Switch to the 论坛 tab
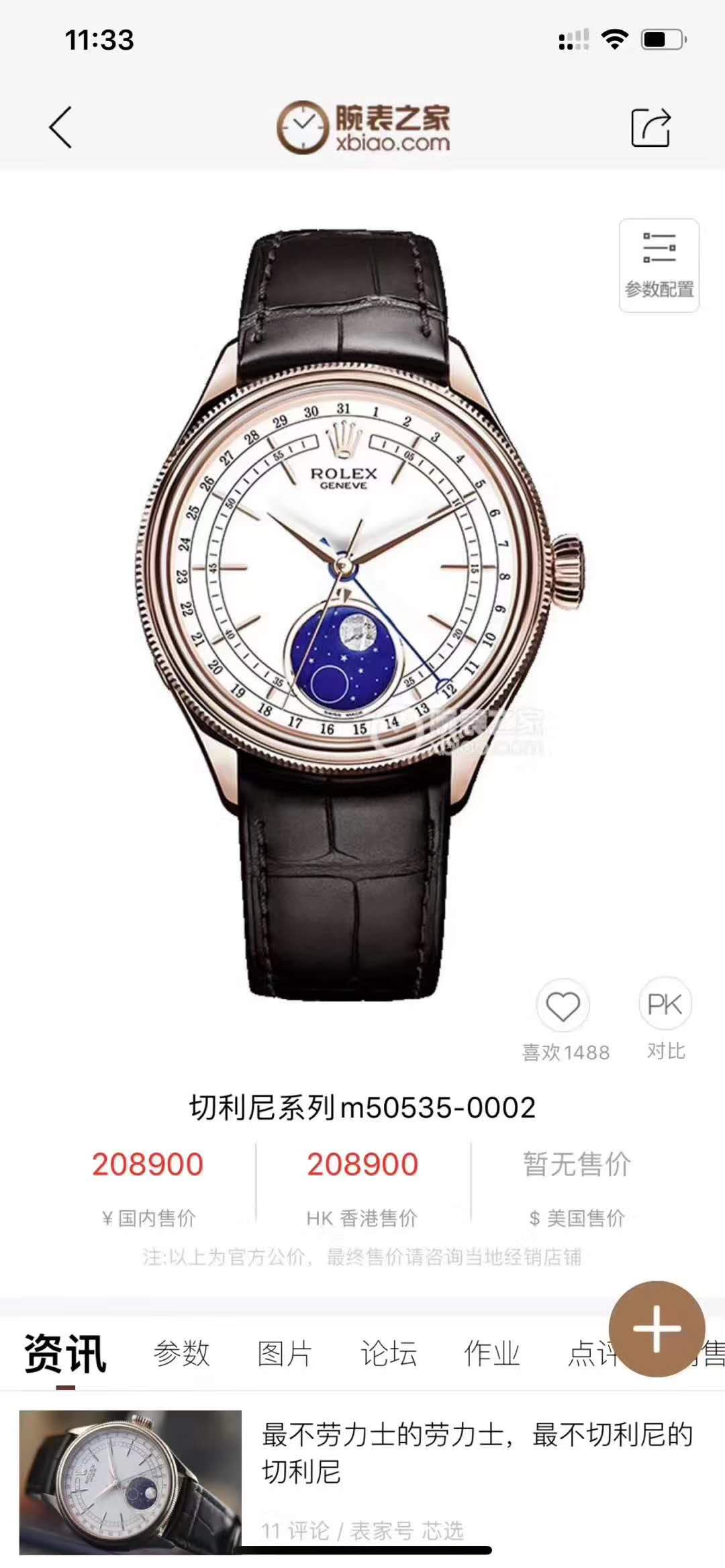Viewport: 725px width, 1568px height. pos(389,1353)
